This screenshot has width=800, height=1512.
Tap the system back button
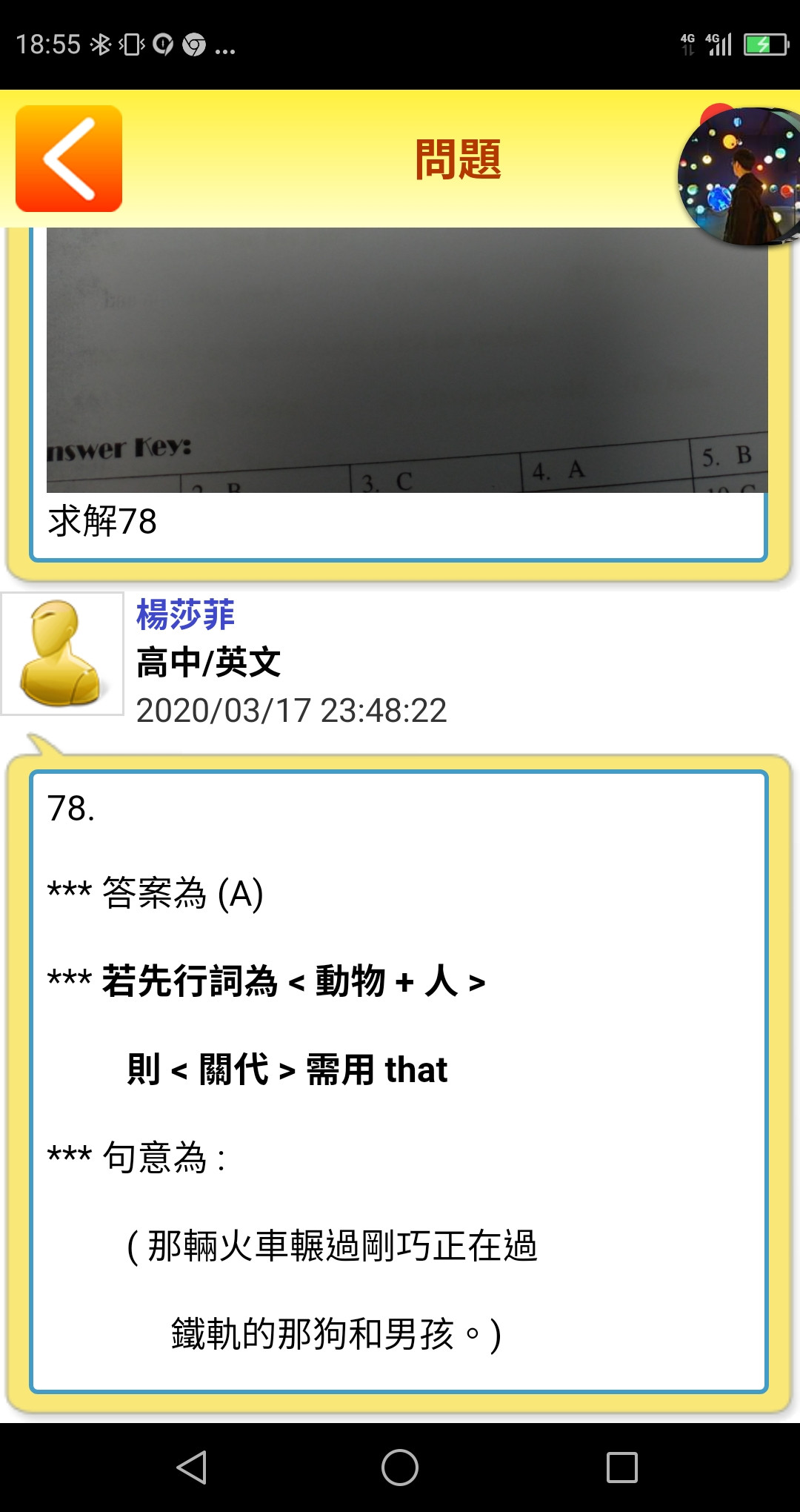pyautogui.click(x=192, y=1468)
